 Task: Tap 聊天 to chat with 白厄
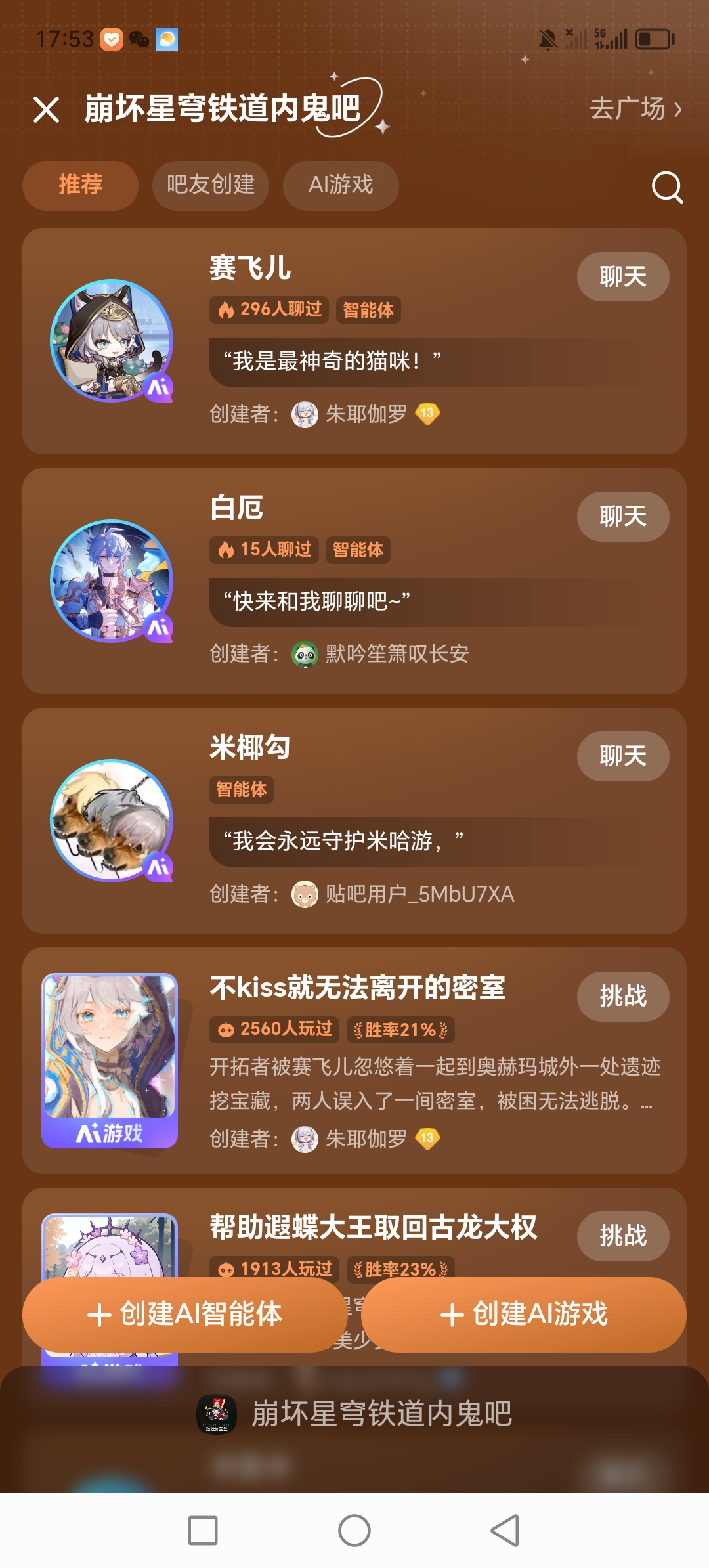coord(623,516)
